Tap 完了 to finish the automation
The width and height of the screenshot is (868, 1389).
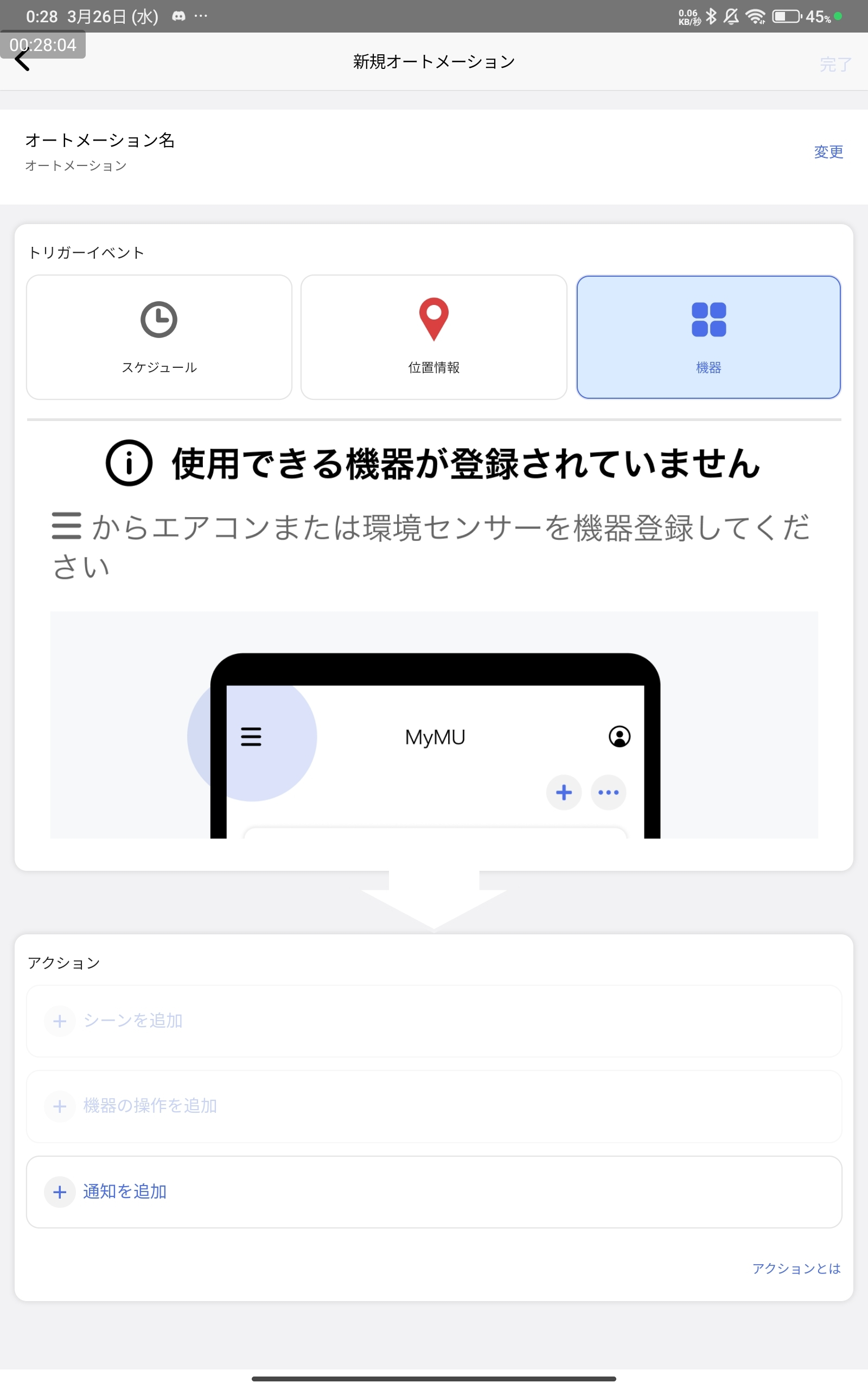tap(835, 64)
